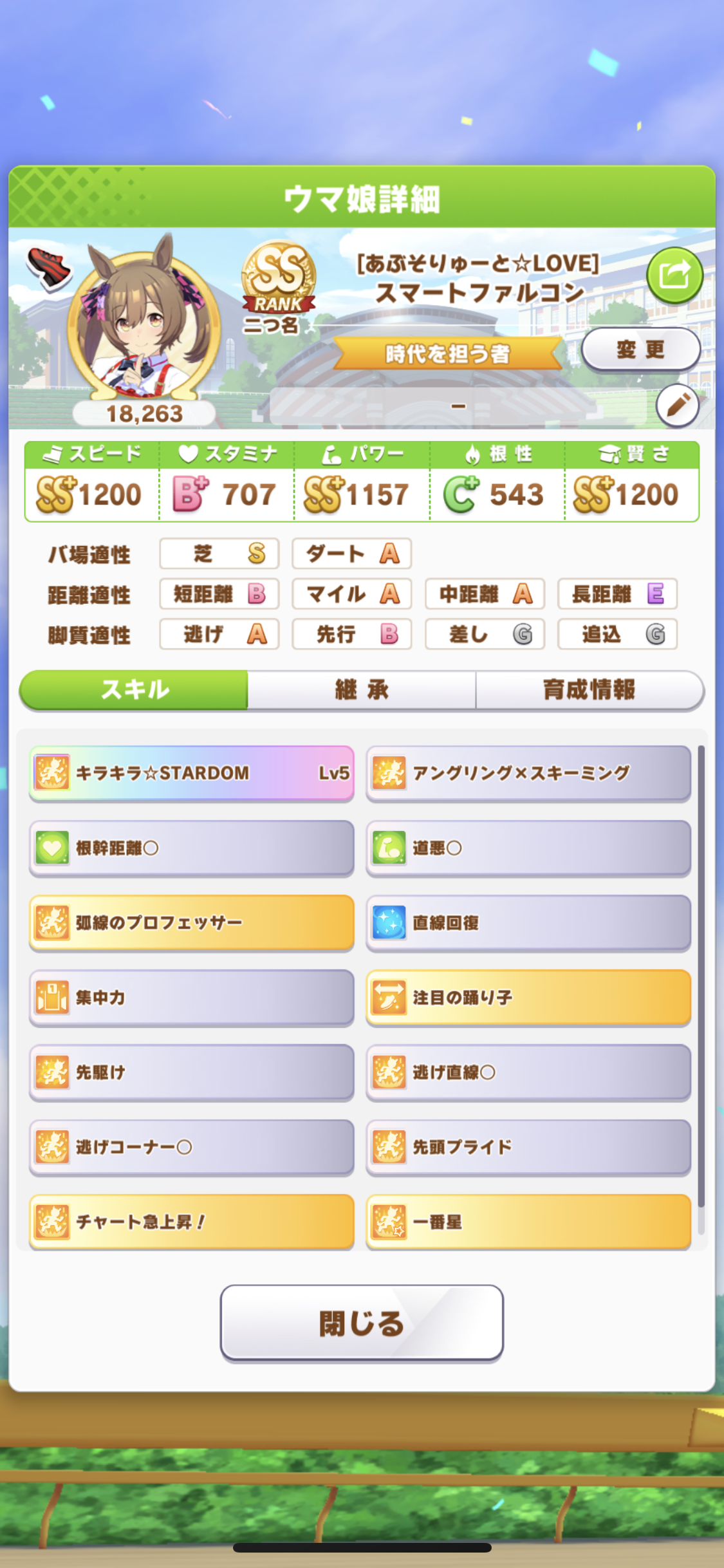Open the チャート急上昇！ skill
The image size is (724, 1568).
click(x=192, y=1221)
